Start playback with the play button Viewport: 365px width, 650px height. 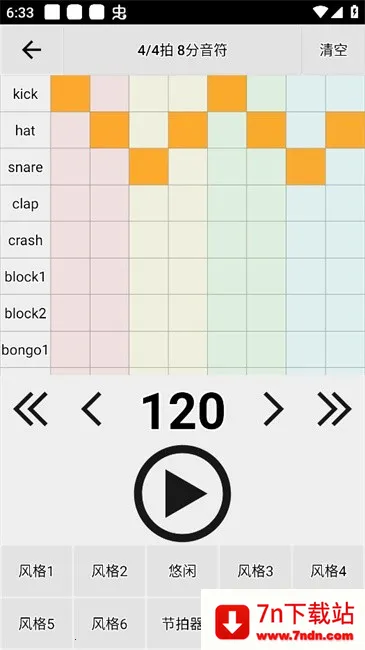coord(182,493)
